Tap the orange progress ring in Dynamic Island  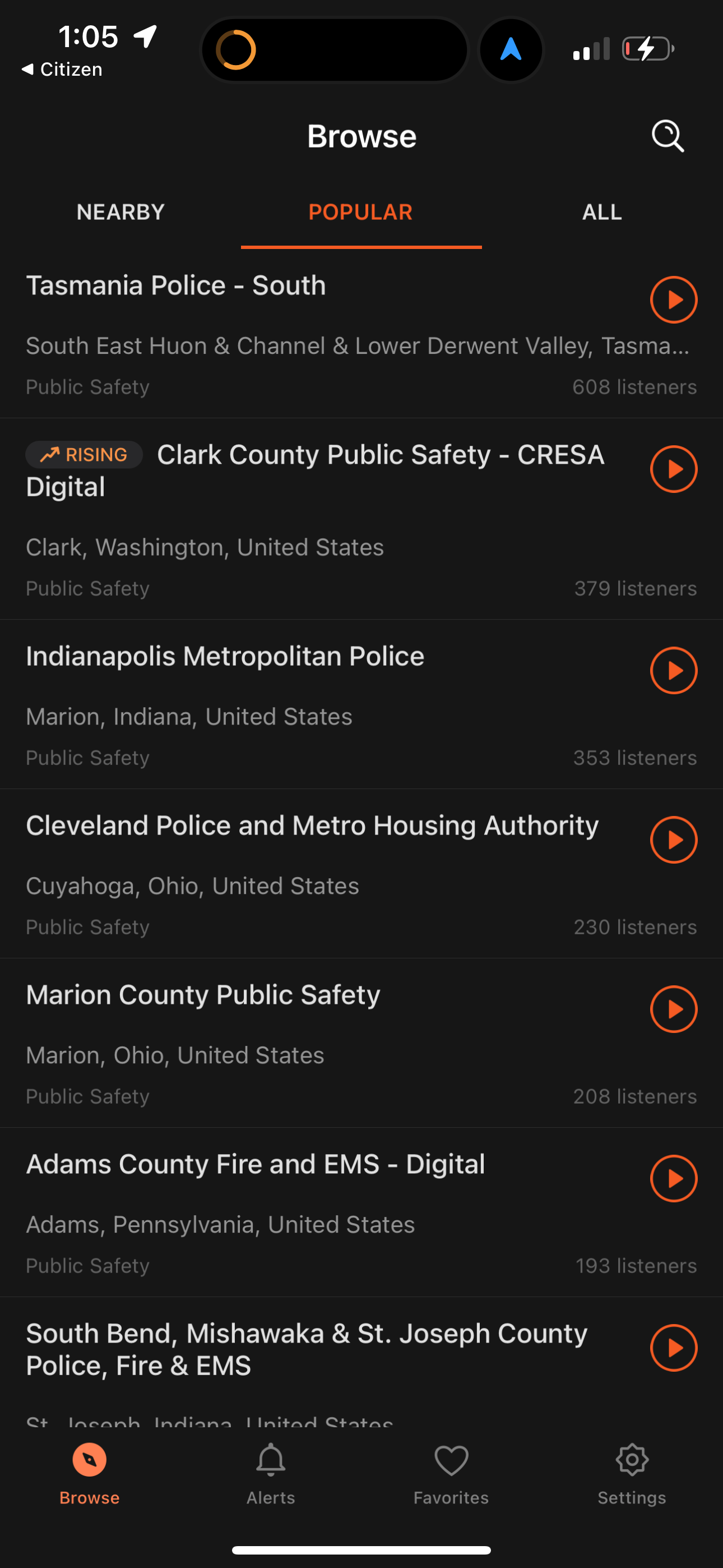(236, 49)
